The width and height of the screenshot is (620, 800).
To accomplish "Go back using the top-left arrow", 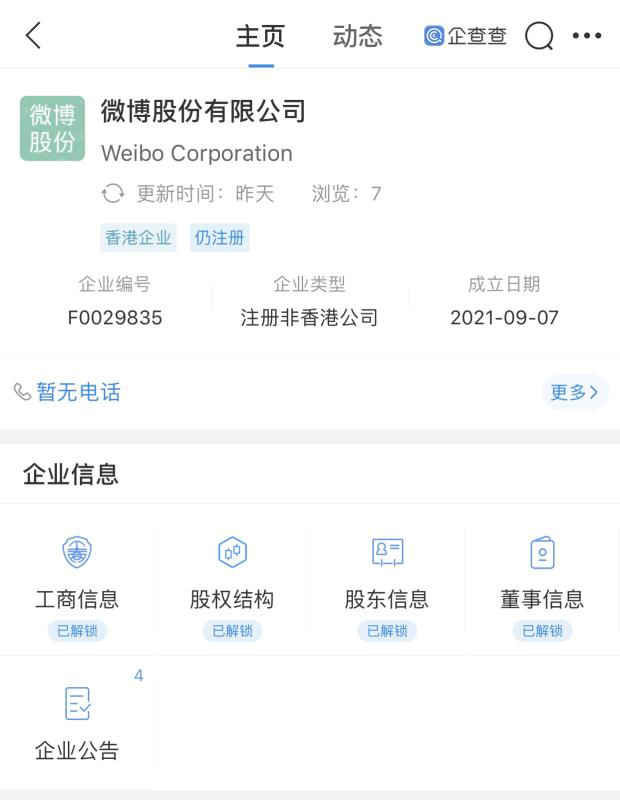I will 34,36.
